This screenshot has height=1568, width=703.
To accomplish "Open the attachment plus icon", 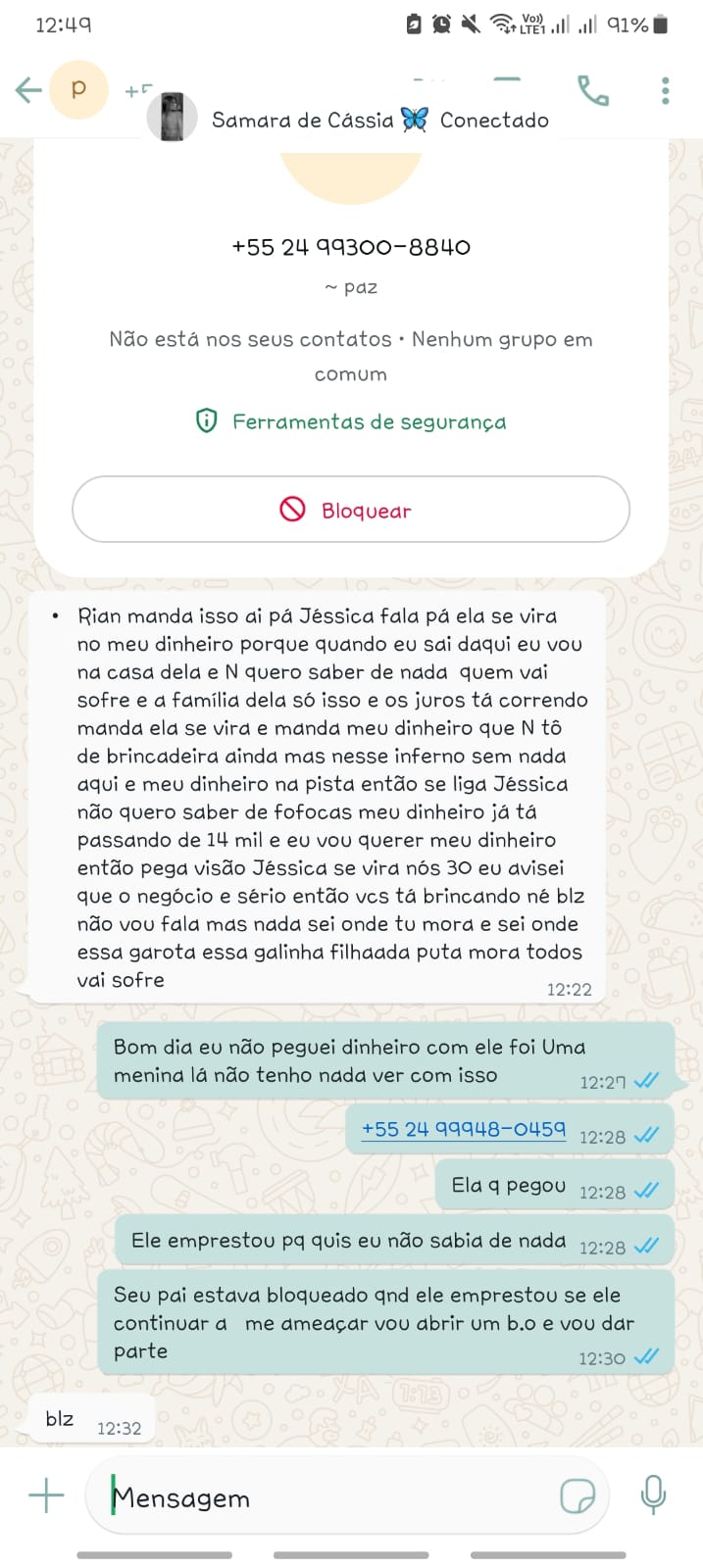I will coord(46,1495).
